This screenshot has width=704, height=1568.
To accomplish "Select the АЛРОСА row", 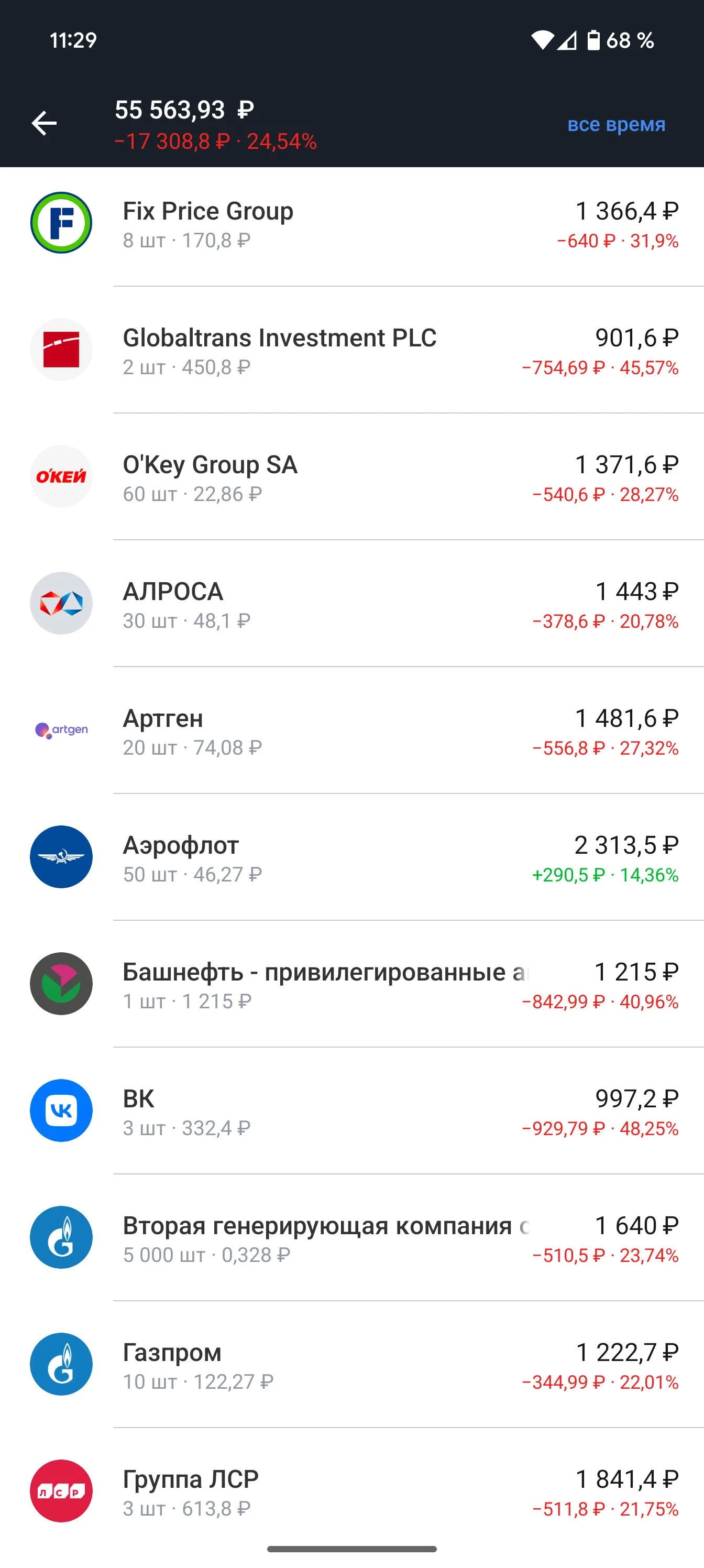I will (351, 603).
